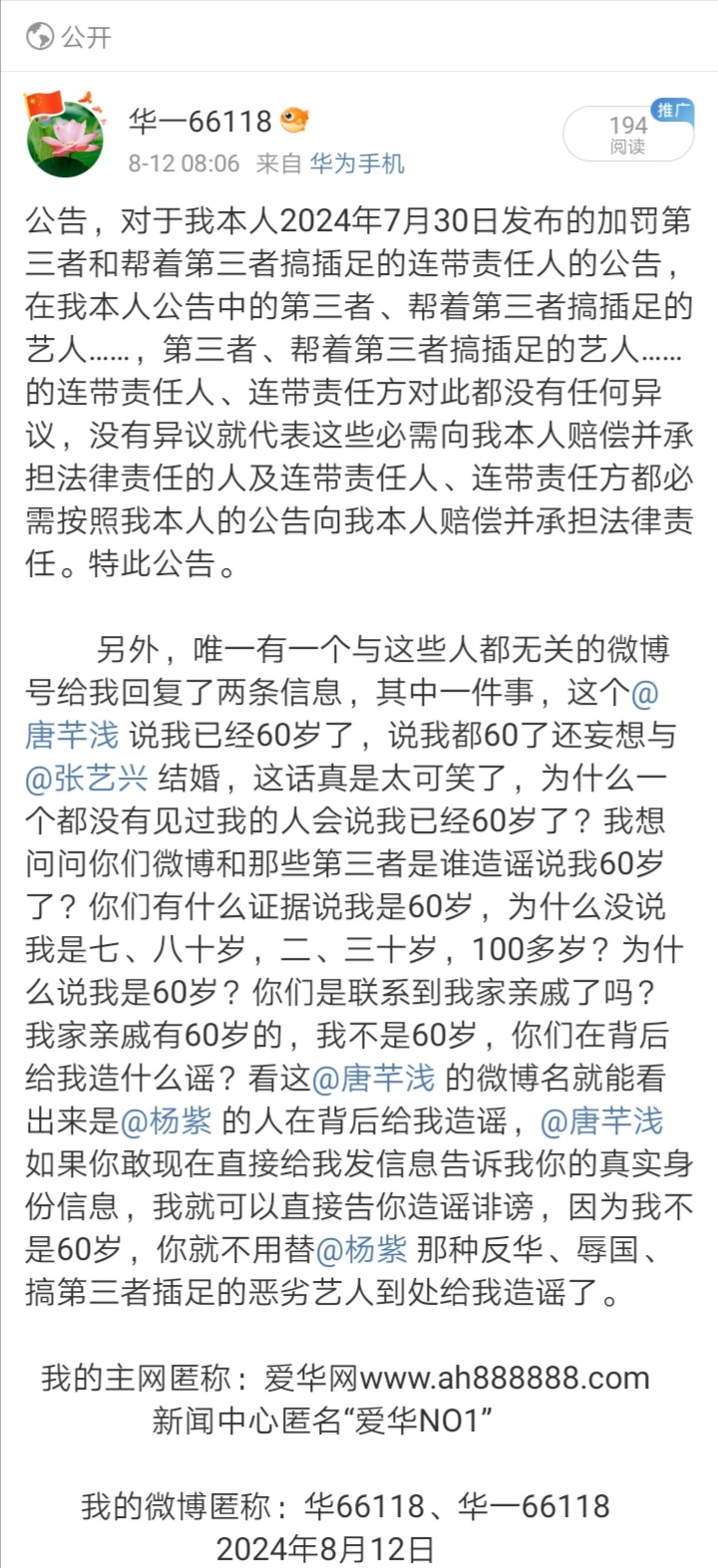Tap the 公开 visibility label
Image resolution: width=718 pixels, height=1568 pixels.
(x=70, y=38)
